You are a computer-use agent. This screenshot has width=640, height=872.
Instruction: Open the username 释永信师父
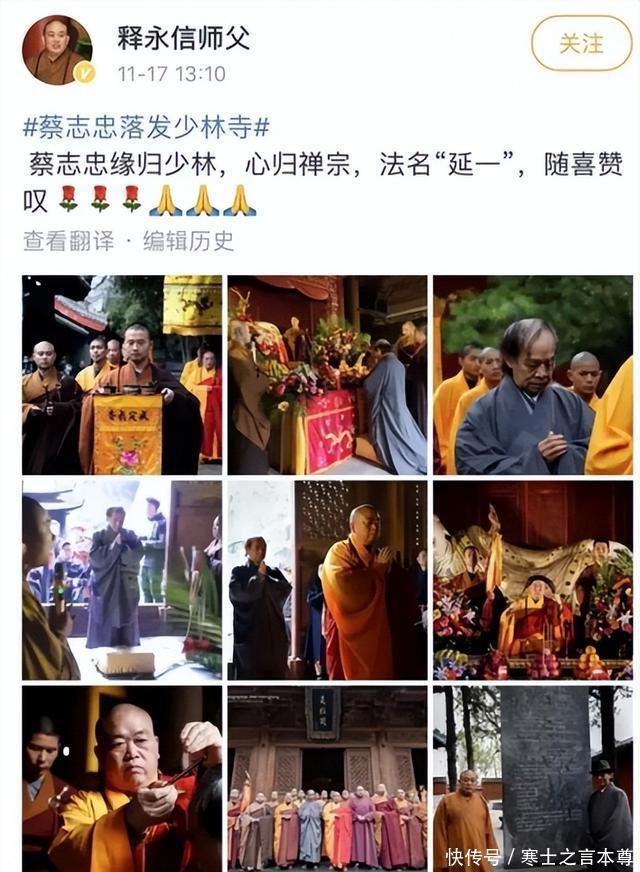coord(183,38)
